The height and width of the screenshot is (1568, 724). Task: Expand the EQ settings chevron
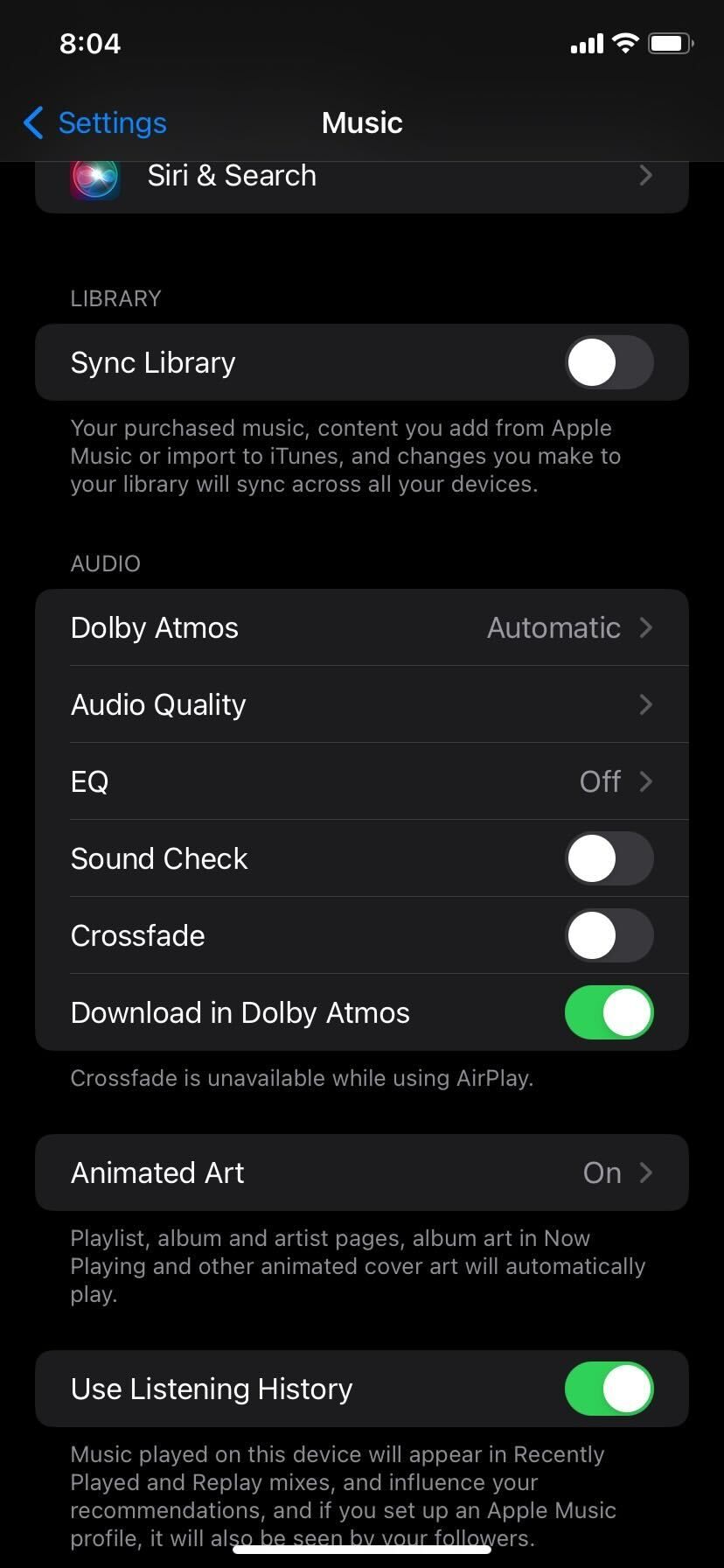click(x=646, y=781)
